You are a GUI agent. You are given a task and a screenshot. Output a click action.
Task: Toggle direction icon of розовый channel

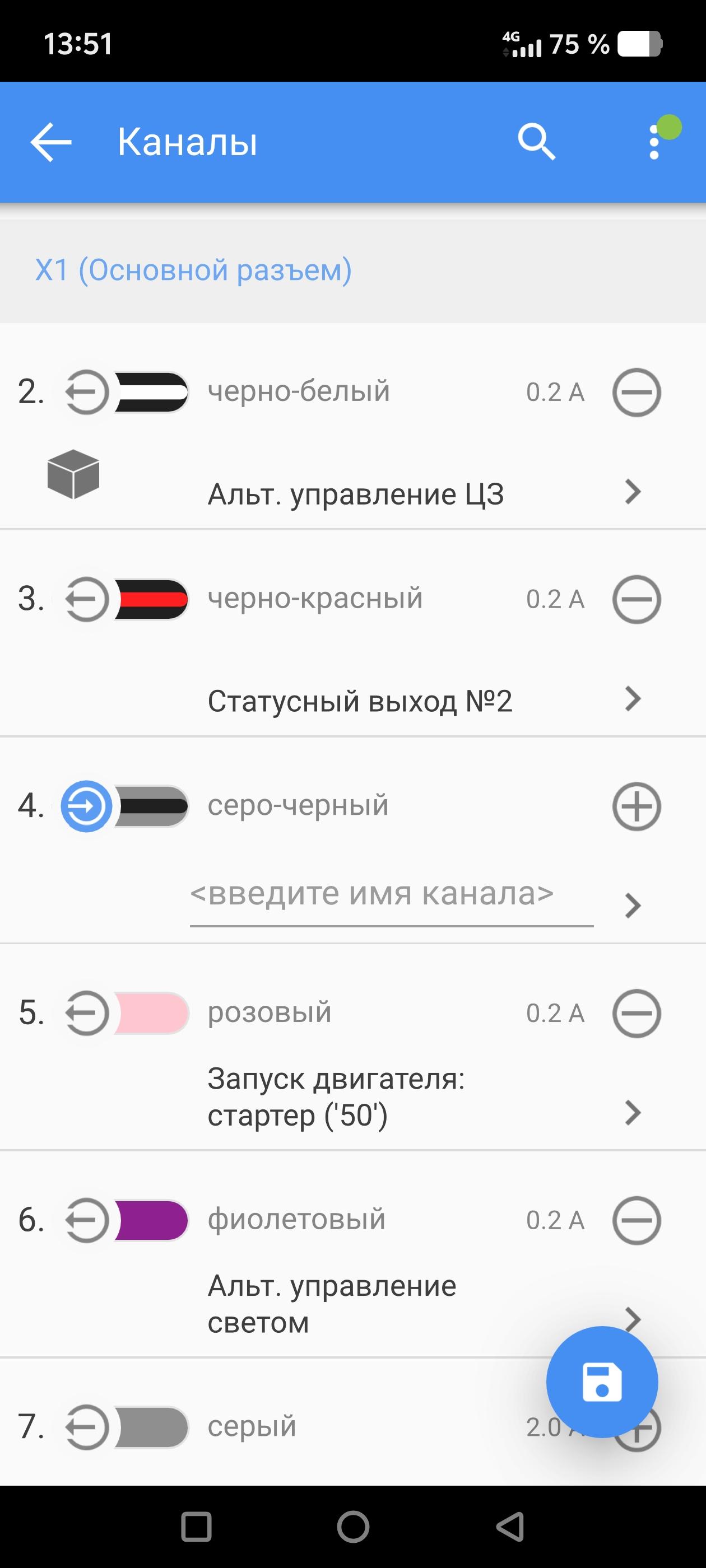(86, 1014)
